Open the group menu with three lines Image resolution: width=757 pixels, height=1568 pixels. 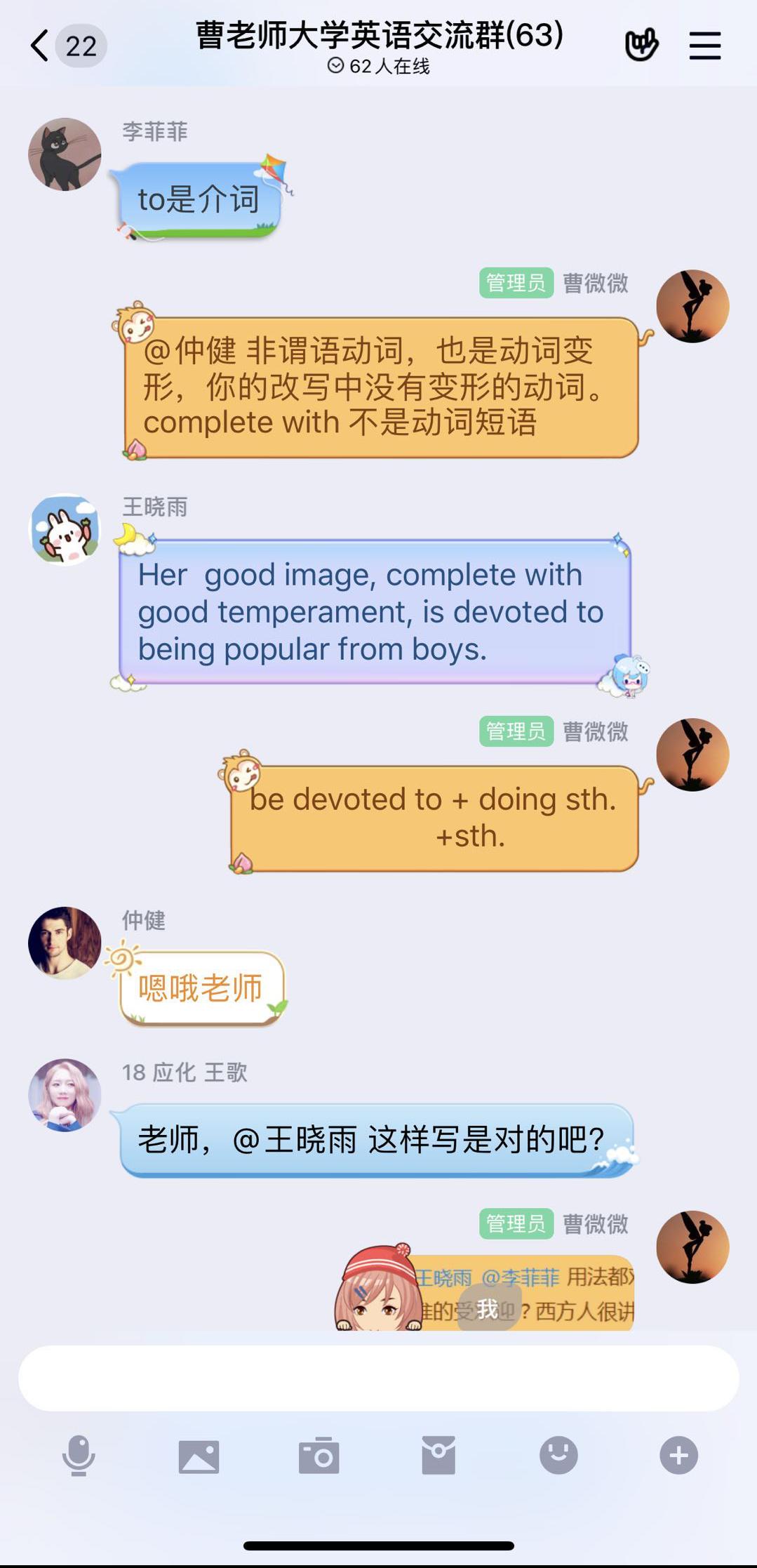tap(704, 46)
